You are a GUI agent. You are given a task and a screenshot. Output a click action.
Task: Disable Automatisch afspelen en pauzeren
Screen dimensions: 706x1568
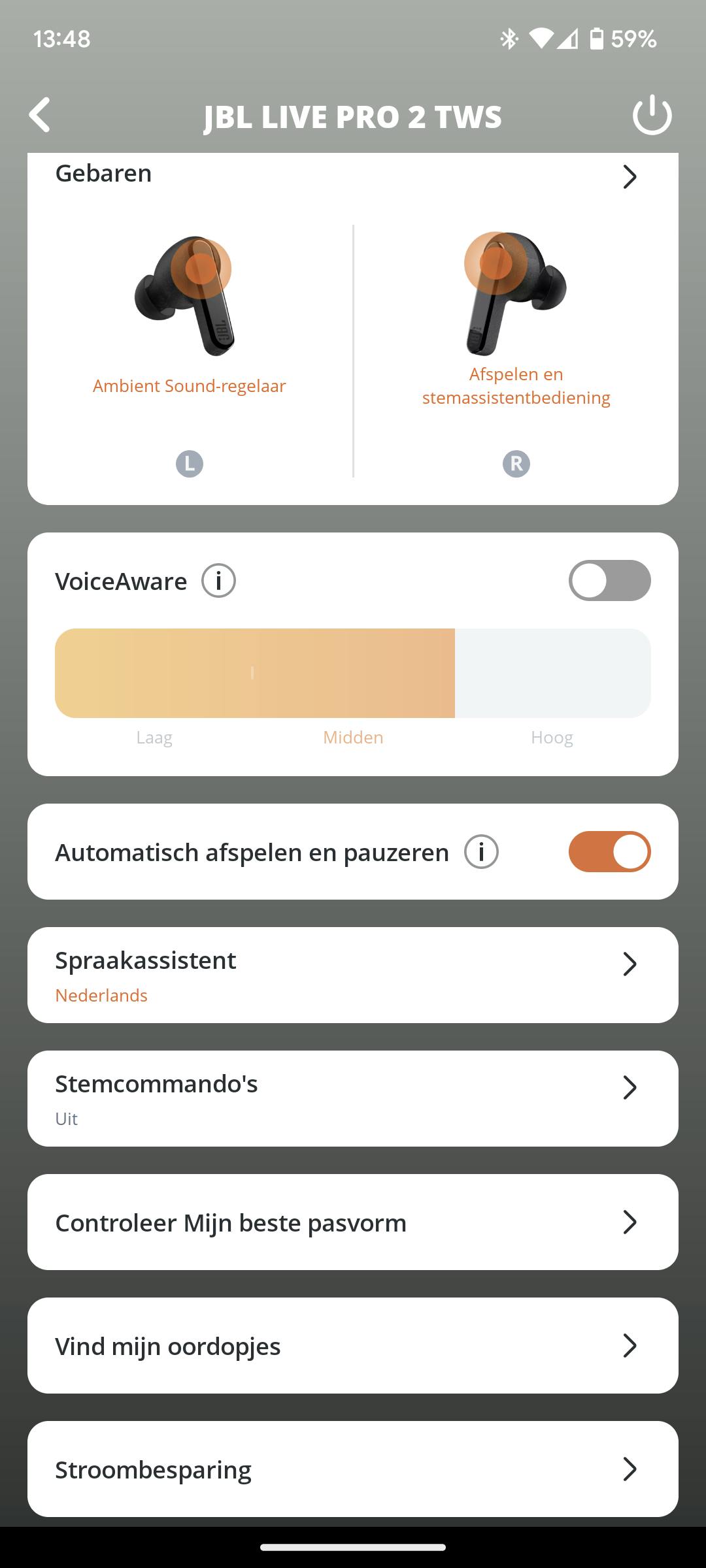(x=609, y=852)
